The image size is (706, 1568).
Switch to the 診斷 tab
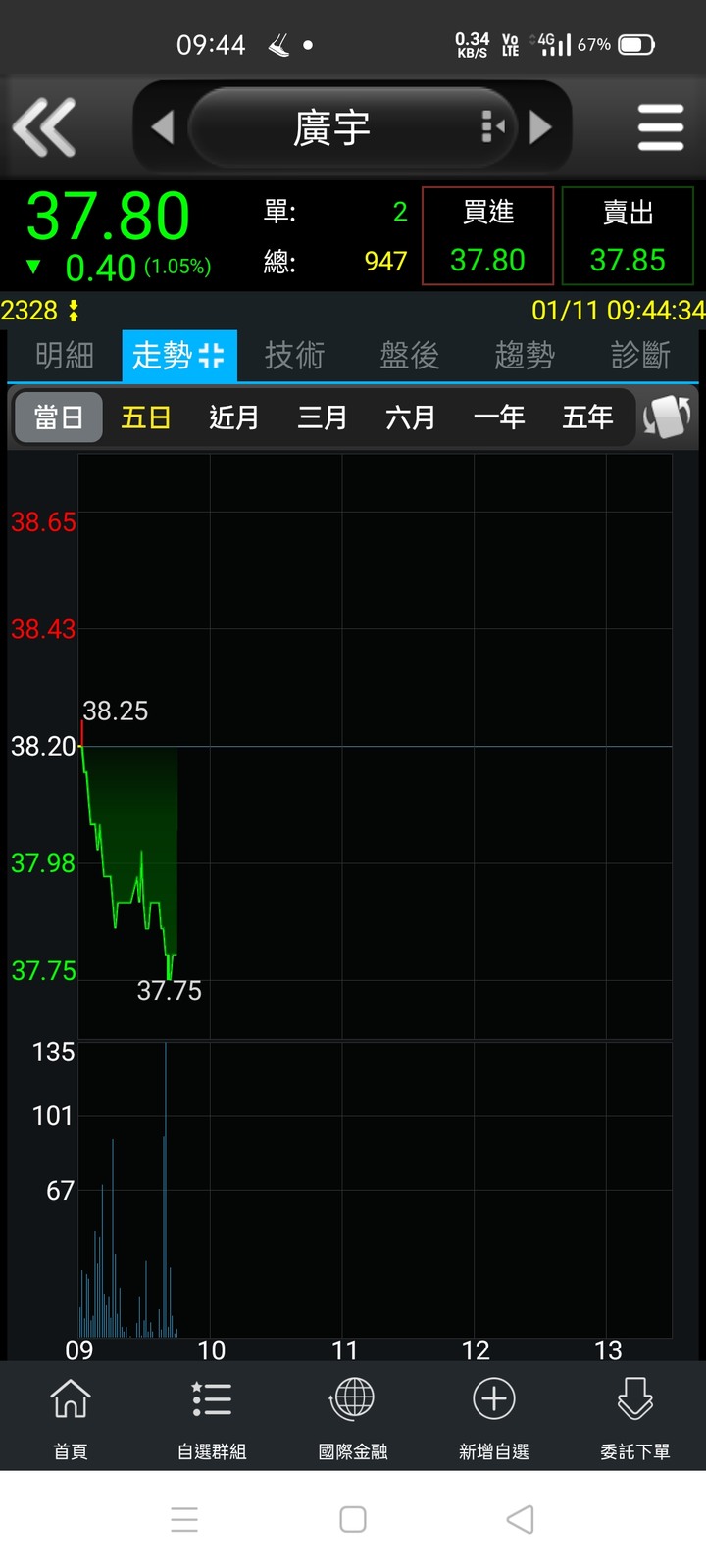[x=640, y=355]
